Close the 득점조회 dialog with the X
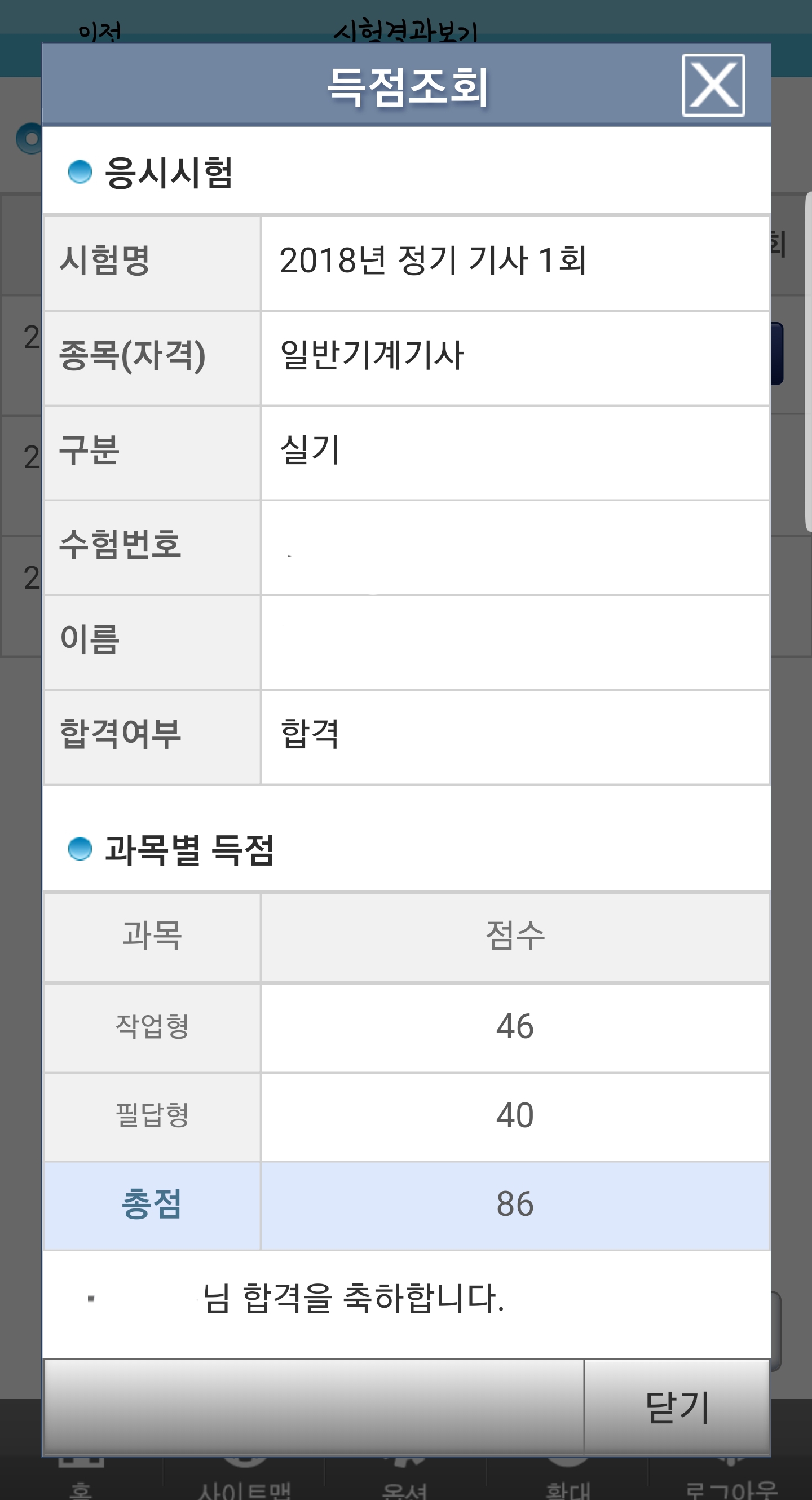Image resolution: width=812 pixels, height=1500 pixels. point(713,85)
